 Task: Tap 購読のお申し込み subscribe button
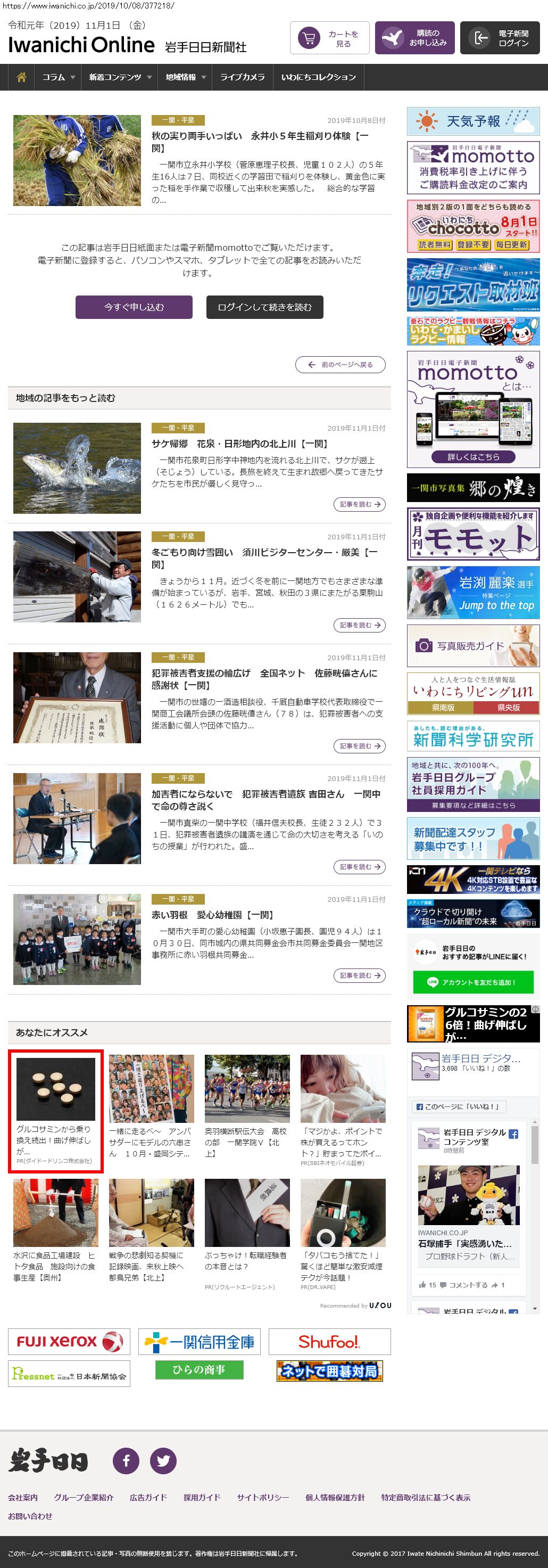point(414,38)
